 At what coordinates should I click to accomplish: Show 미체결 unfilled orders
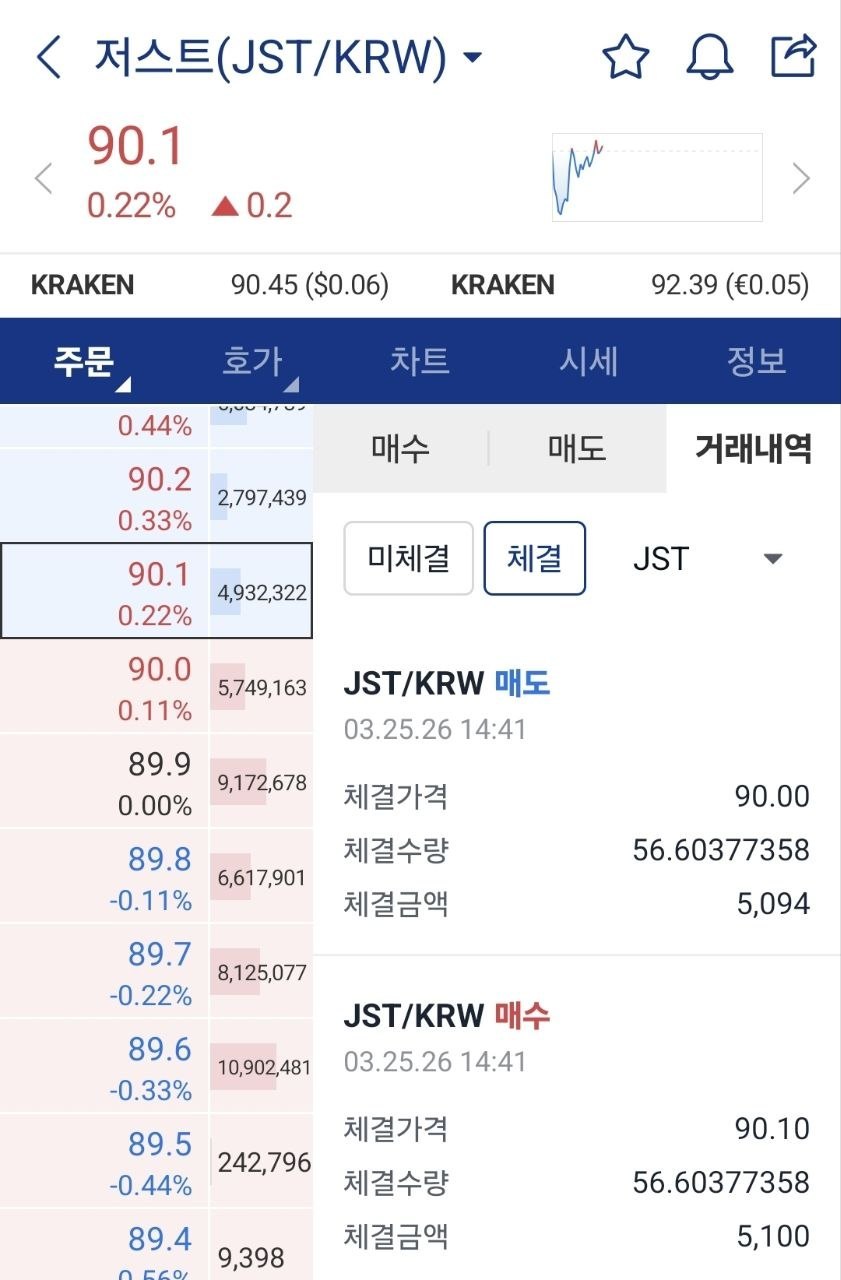click(408, 558)
